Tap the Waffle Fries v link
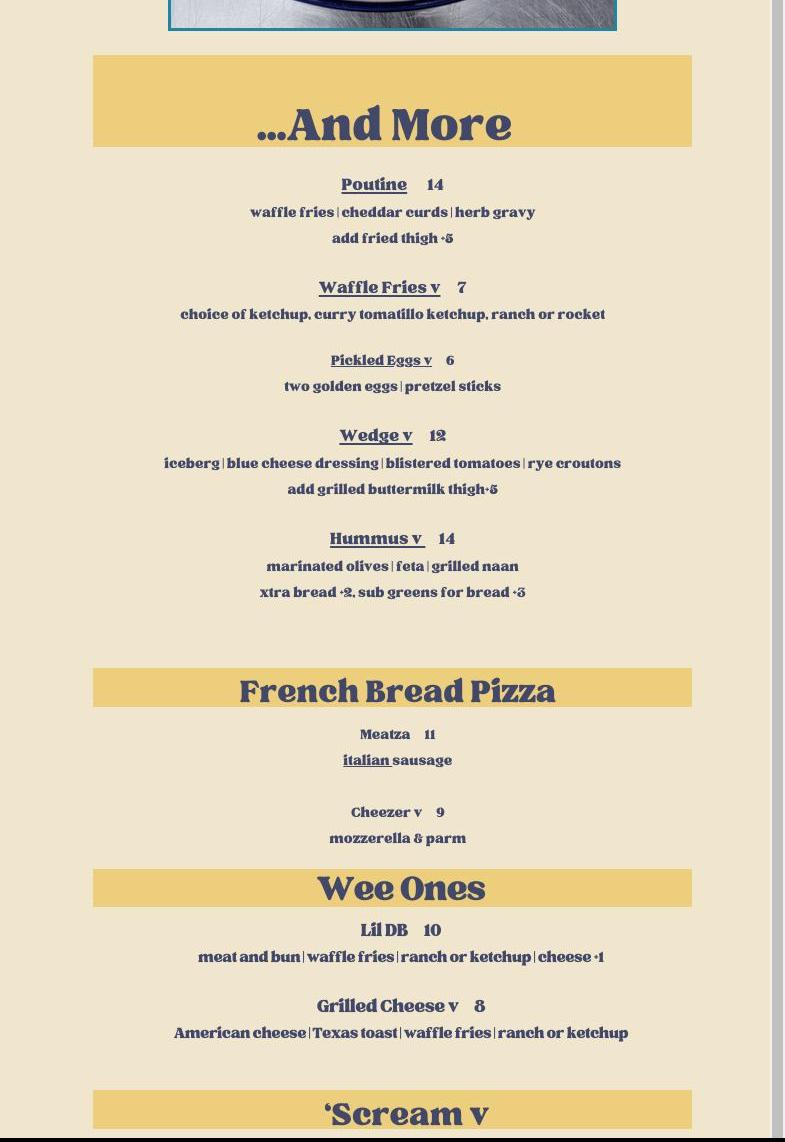Viewport: 785px width, 1142px height. point(379,288)
